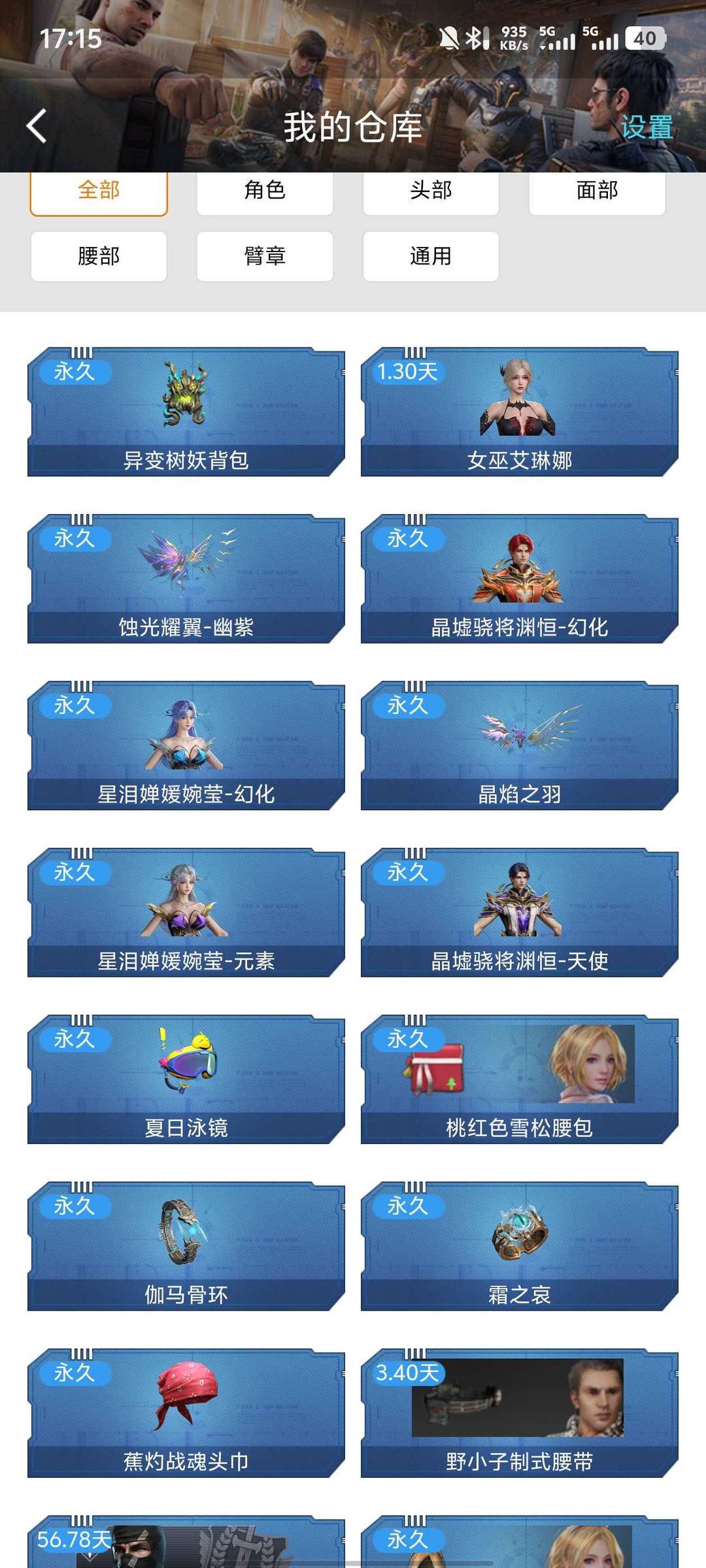This screenshot has width=706, height=1568.
Task: Open the 野小子制式腰带 card
Action: (520, 1413)
